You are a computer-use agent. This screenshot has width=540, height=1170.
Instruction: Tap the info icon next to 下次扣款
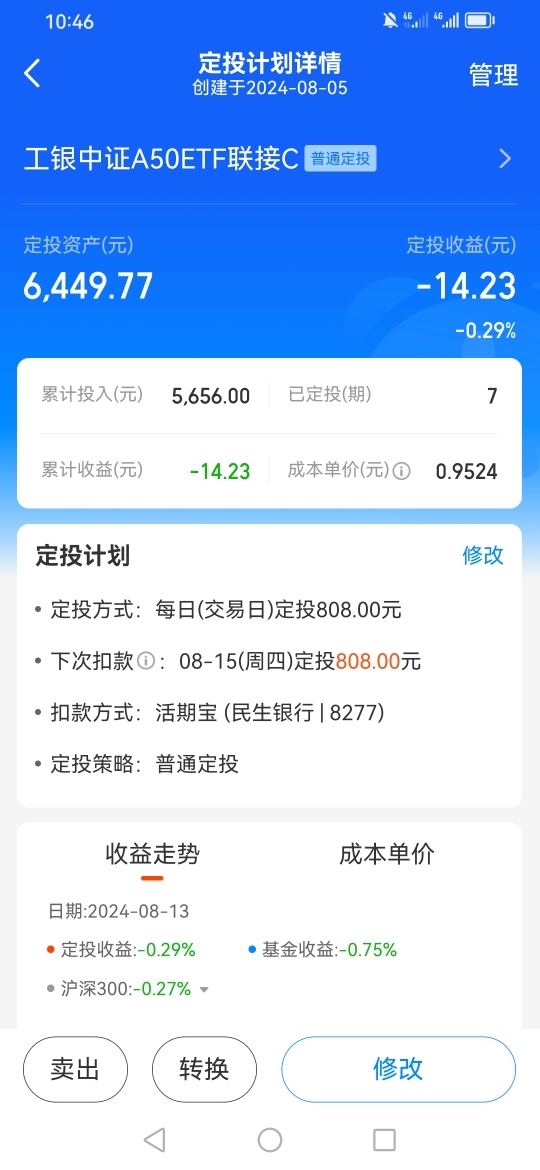pyautogui.click(x=146, y=660)
